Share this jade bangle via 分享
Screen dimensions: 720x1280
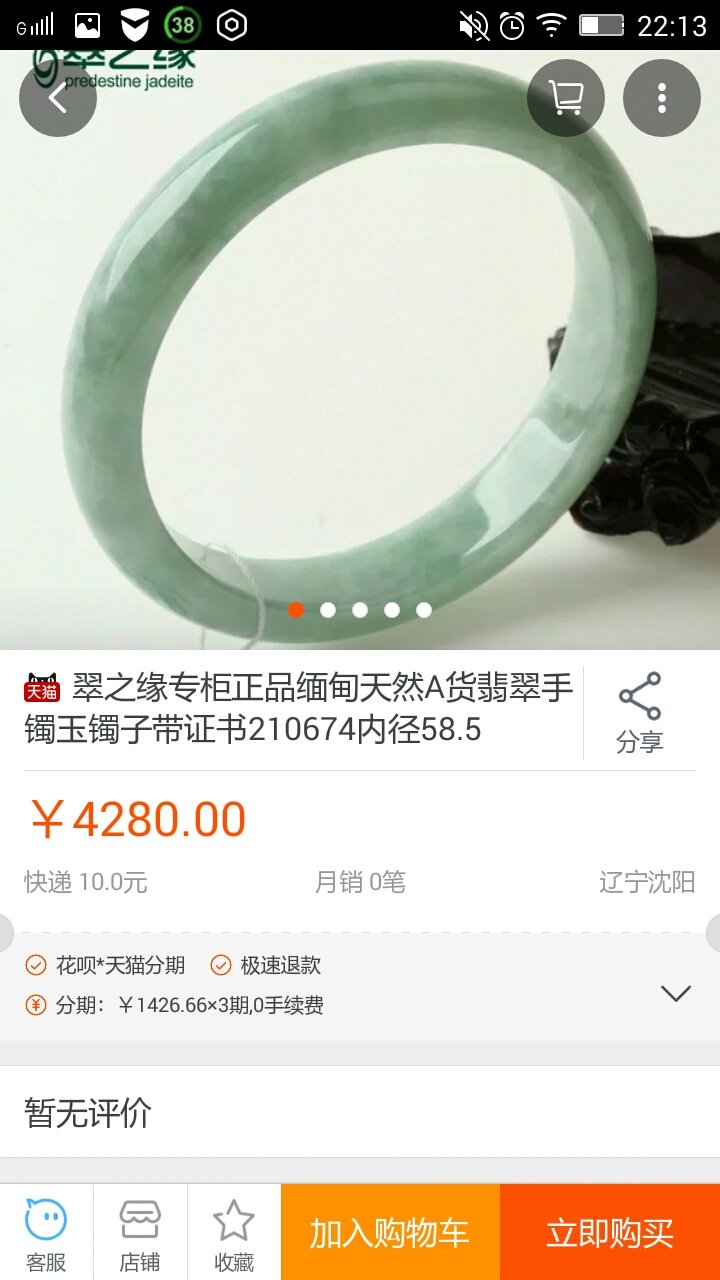pos(640,713)
